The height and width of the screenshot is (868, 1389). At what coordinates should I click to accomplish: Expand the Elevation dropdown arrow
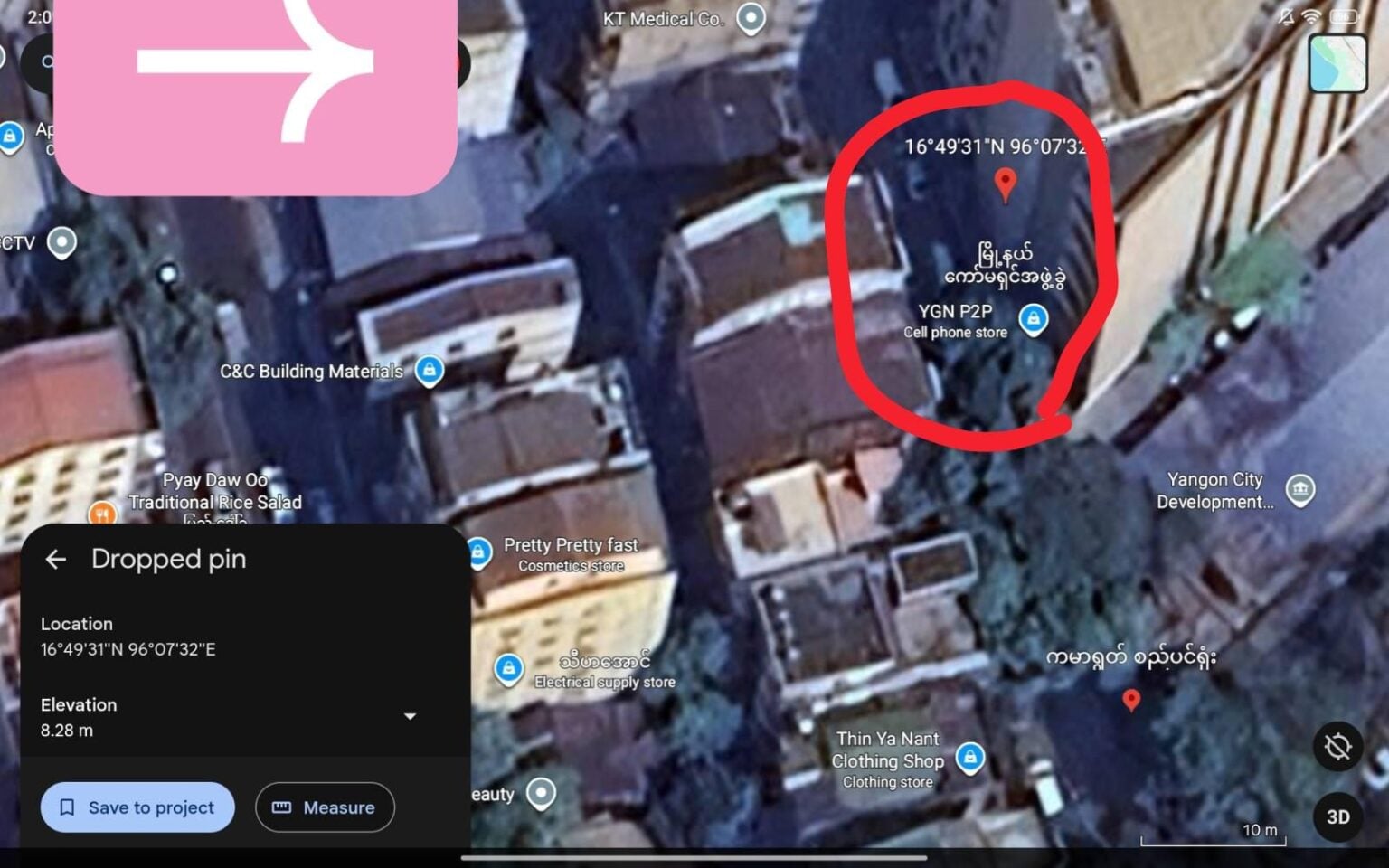(410, 716)
